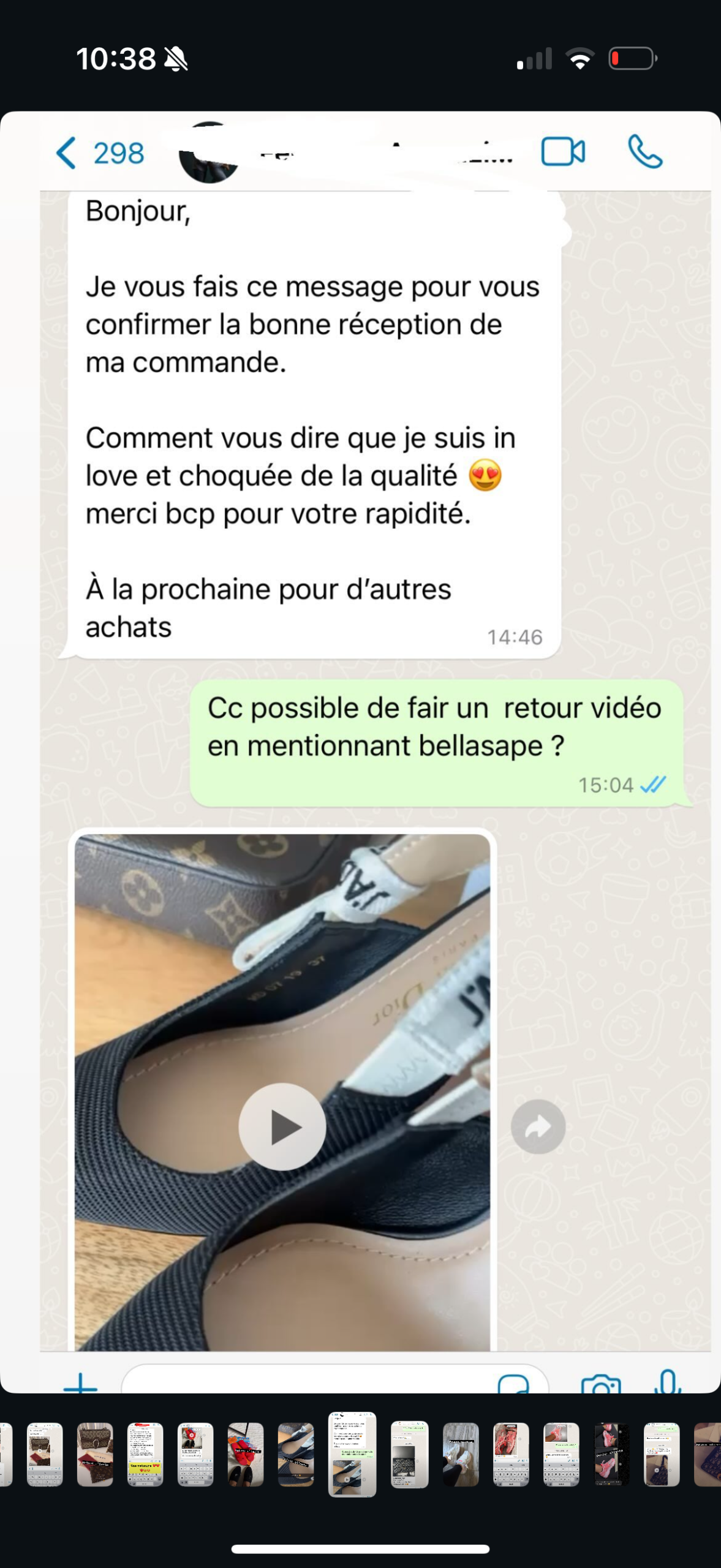Show the pink sneakers on black background thumbnail
The image size is (721, 1568).
[x=611, y=1454]
